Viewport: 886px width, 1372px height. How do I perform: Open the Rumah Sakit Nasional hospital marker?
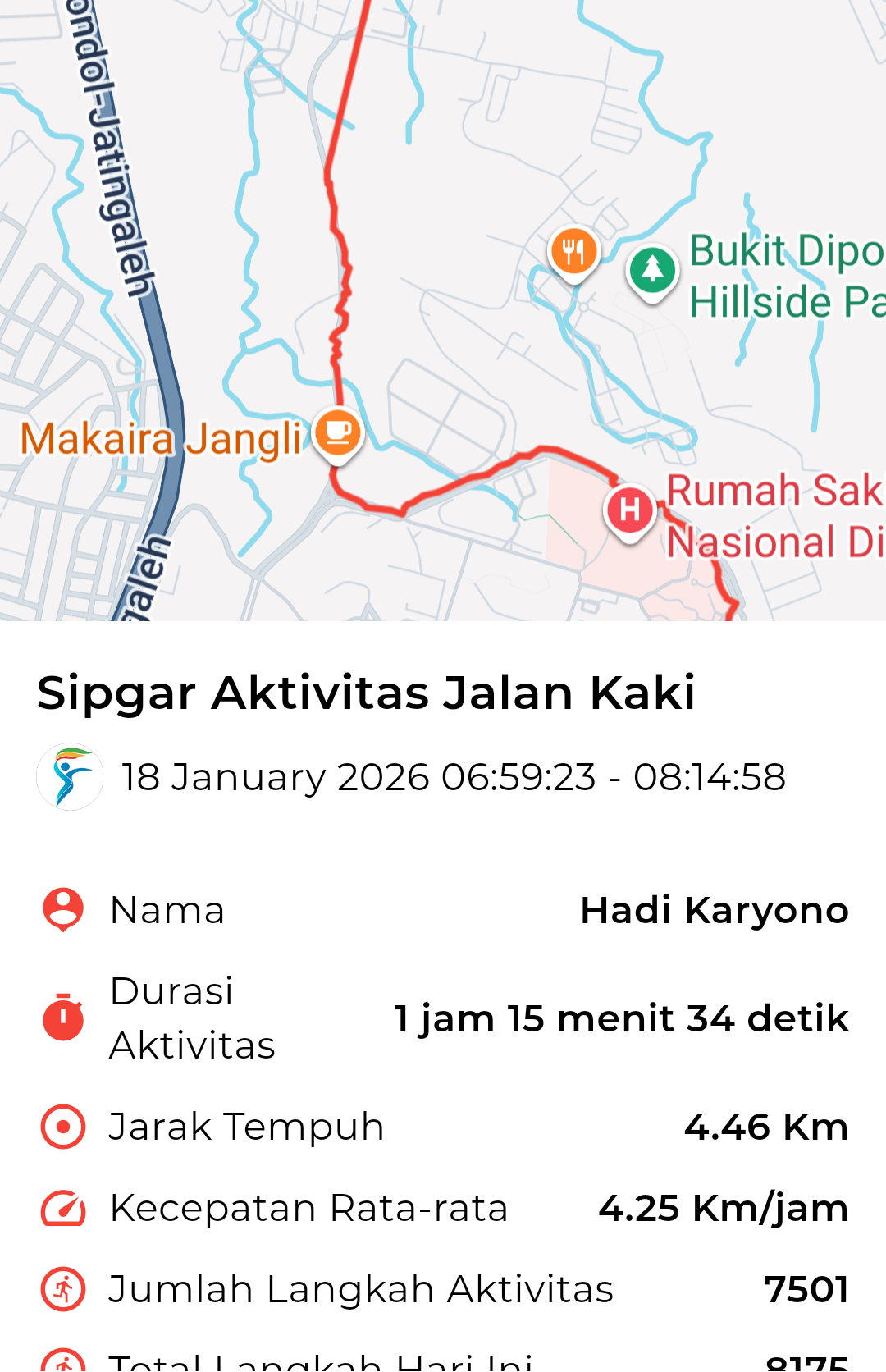coord(630,510)
